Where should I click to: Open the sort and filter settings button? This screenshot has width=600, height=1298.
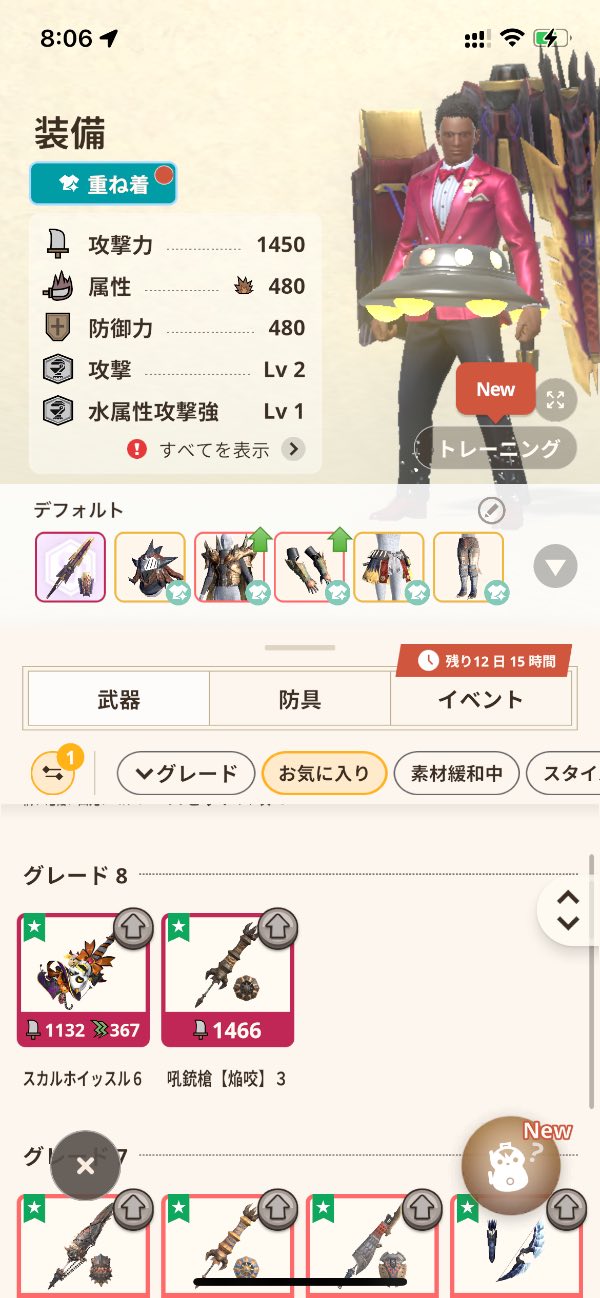(53, 773)
